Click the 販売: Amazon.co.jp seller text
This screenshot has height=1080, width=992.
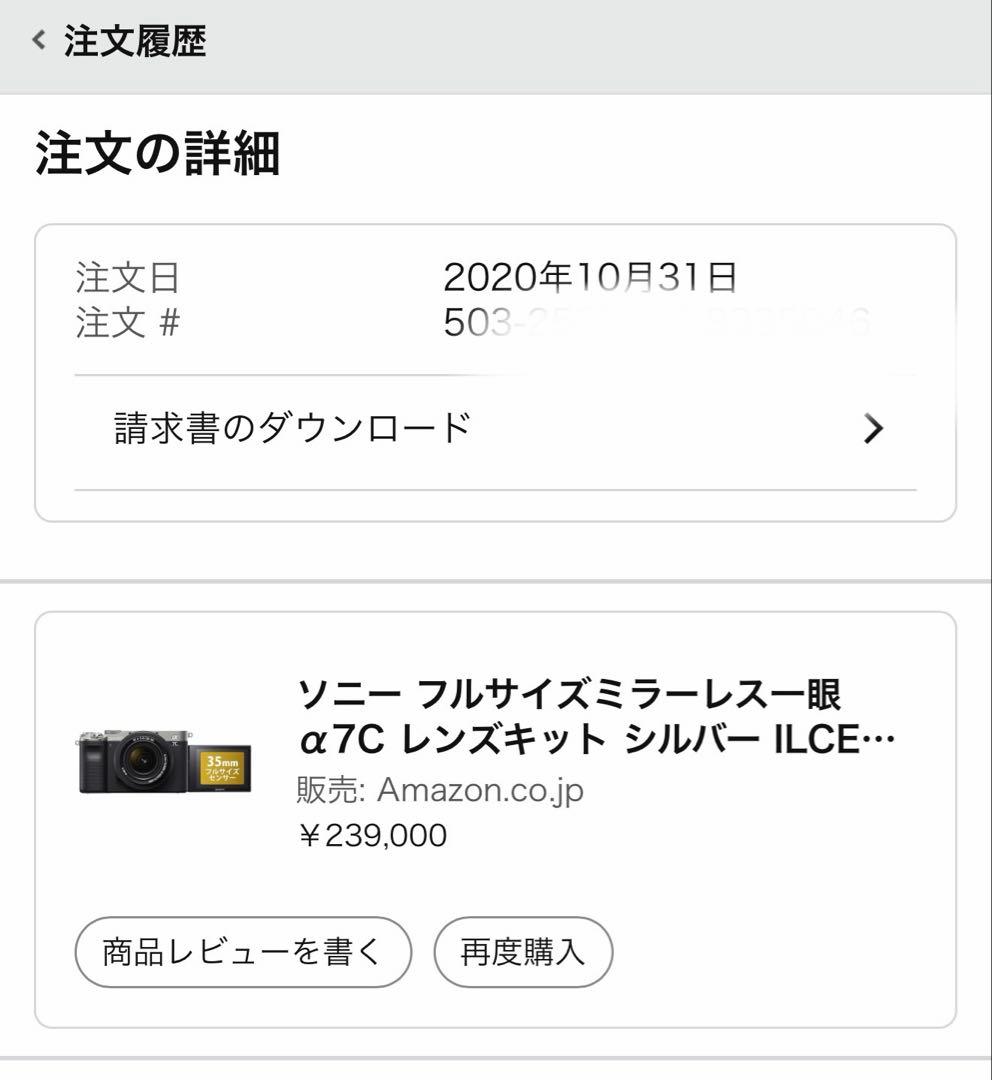(x=440, y=790)
